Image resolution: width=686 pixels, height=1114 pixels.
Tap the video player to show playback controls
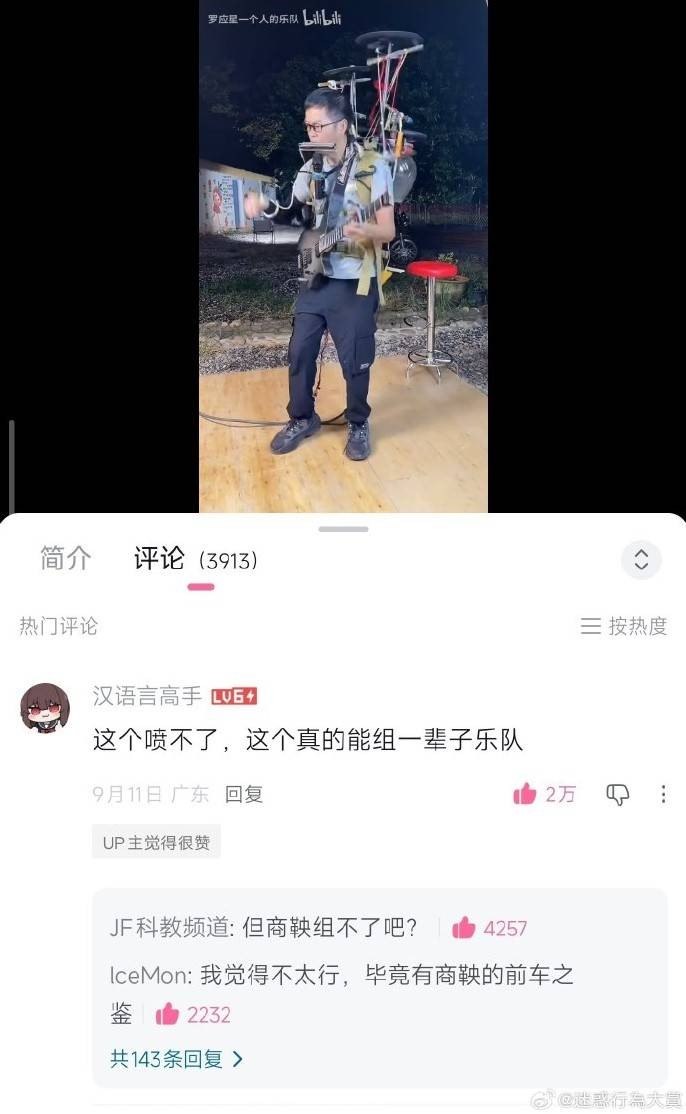[x=343, y=256]
